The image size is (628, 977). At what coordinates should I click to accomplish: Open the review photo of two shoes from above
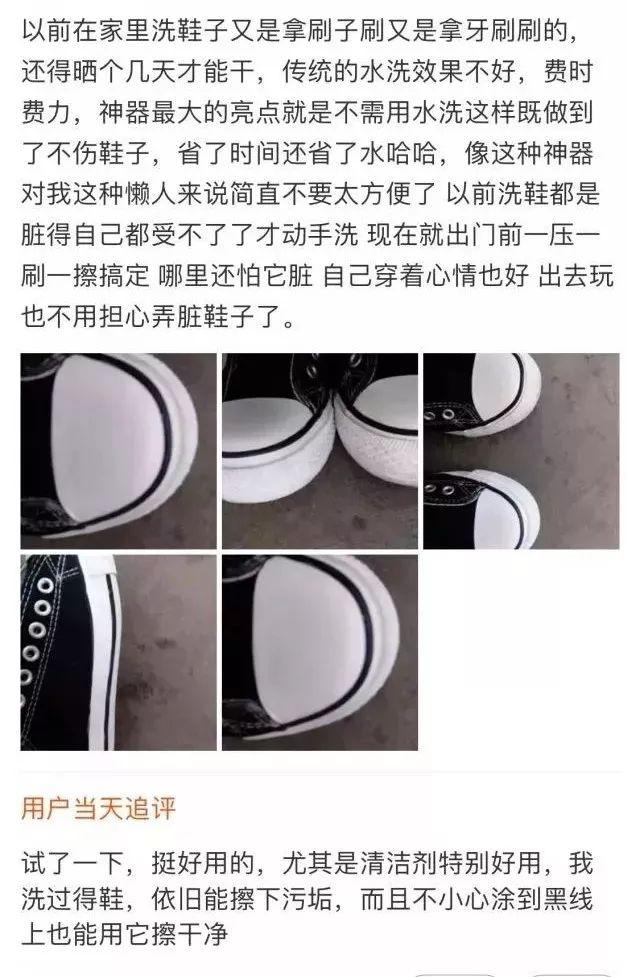(x=521, y=450)
